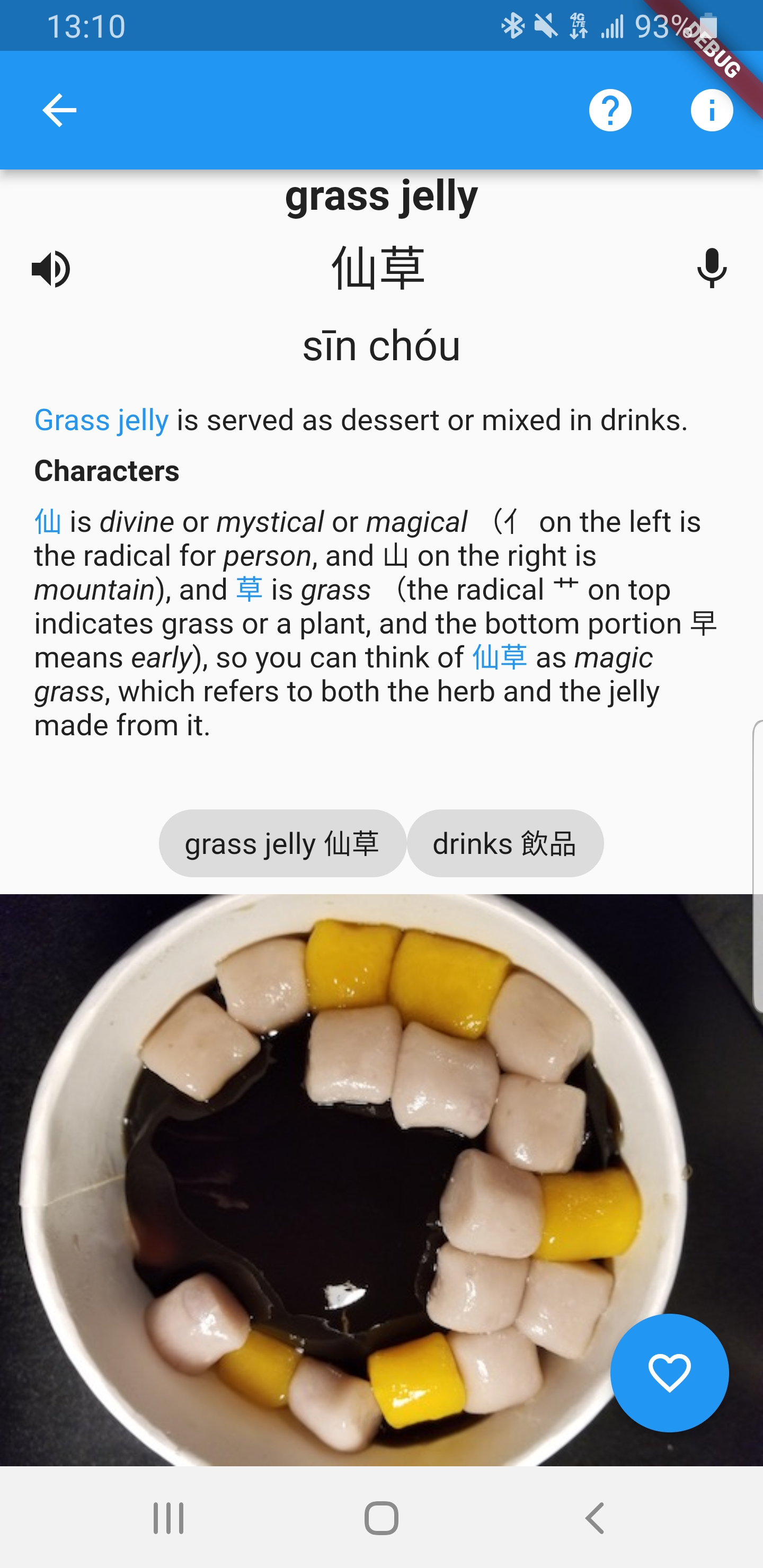763x1568 pixels.
Task: Go back using the app bar arrow
Action: click(x=59, y=110)
